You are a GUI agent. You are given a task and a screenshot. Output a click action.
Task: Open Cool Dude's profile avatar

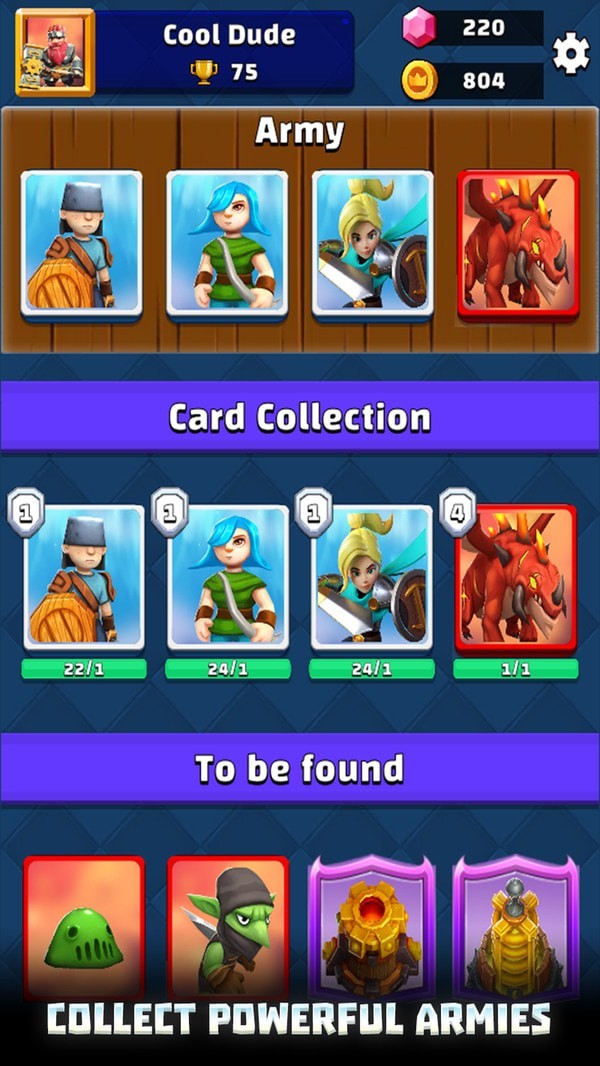[55, 53]
